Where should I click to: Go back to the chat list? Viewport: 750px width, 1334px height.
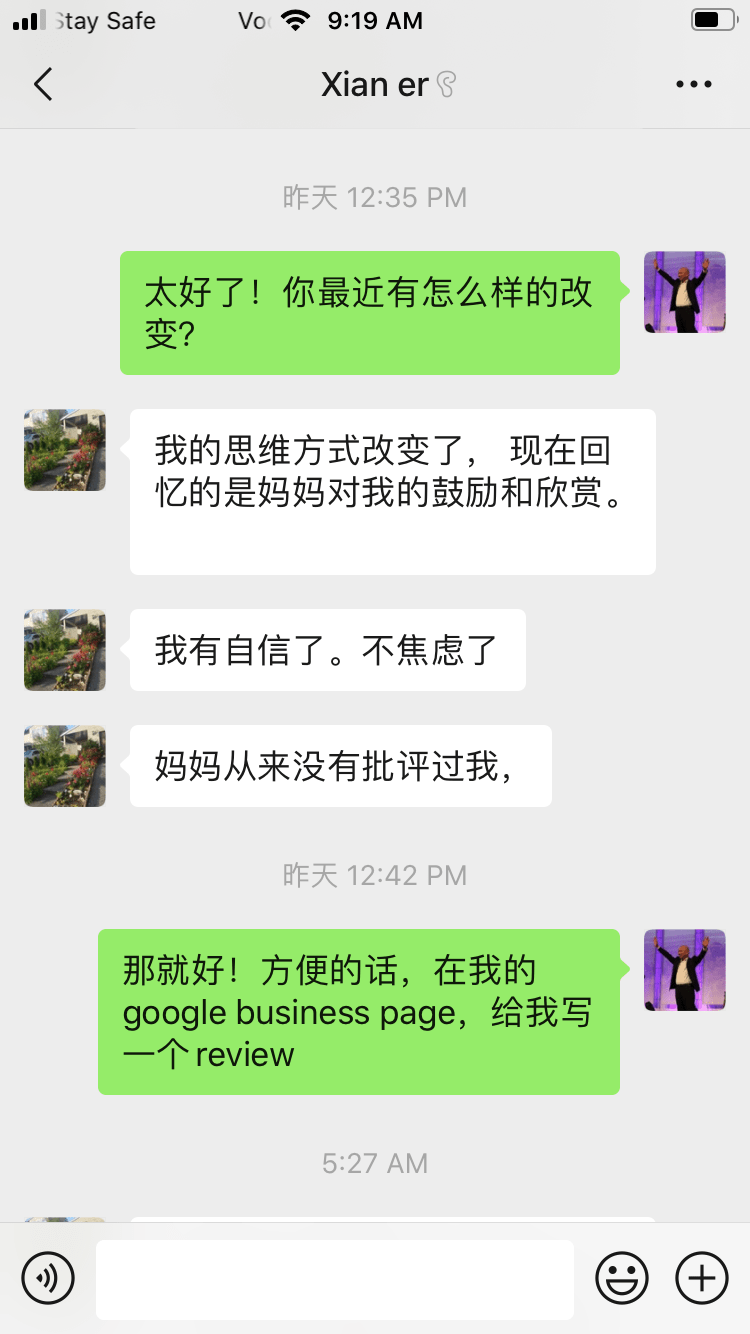pyautogui.click(x=42, y=85)
